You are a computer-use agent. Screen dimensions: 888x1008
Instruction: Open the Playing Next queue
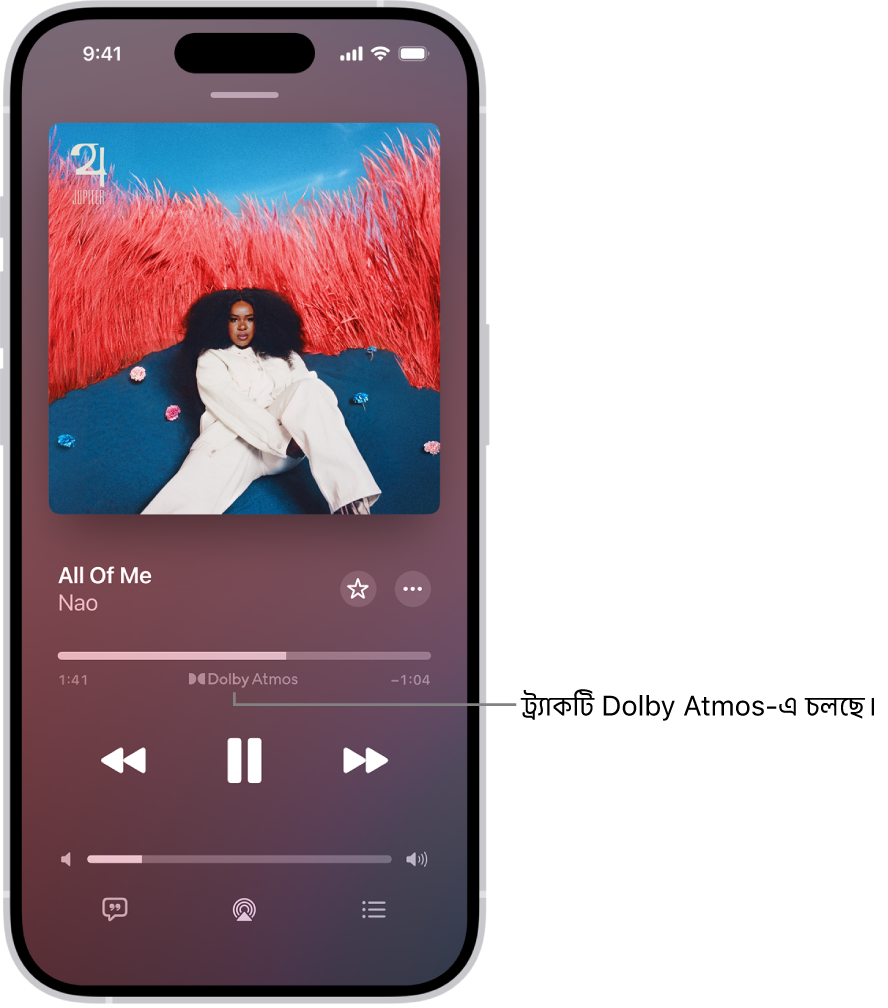click(x=374, y=909)
